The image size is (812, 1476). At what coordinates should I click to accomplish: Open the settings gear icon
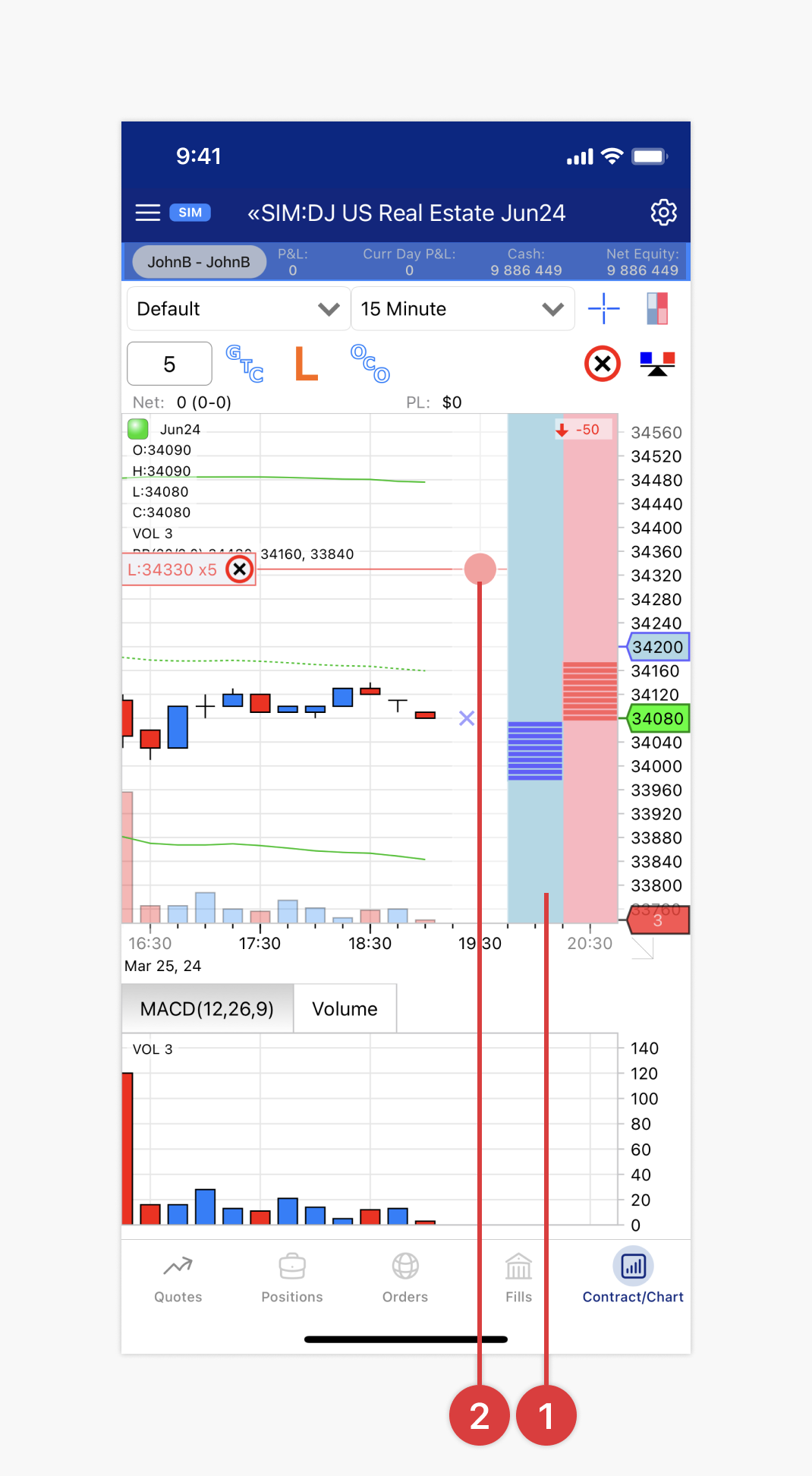pos(664,213)
